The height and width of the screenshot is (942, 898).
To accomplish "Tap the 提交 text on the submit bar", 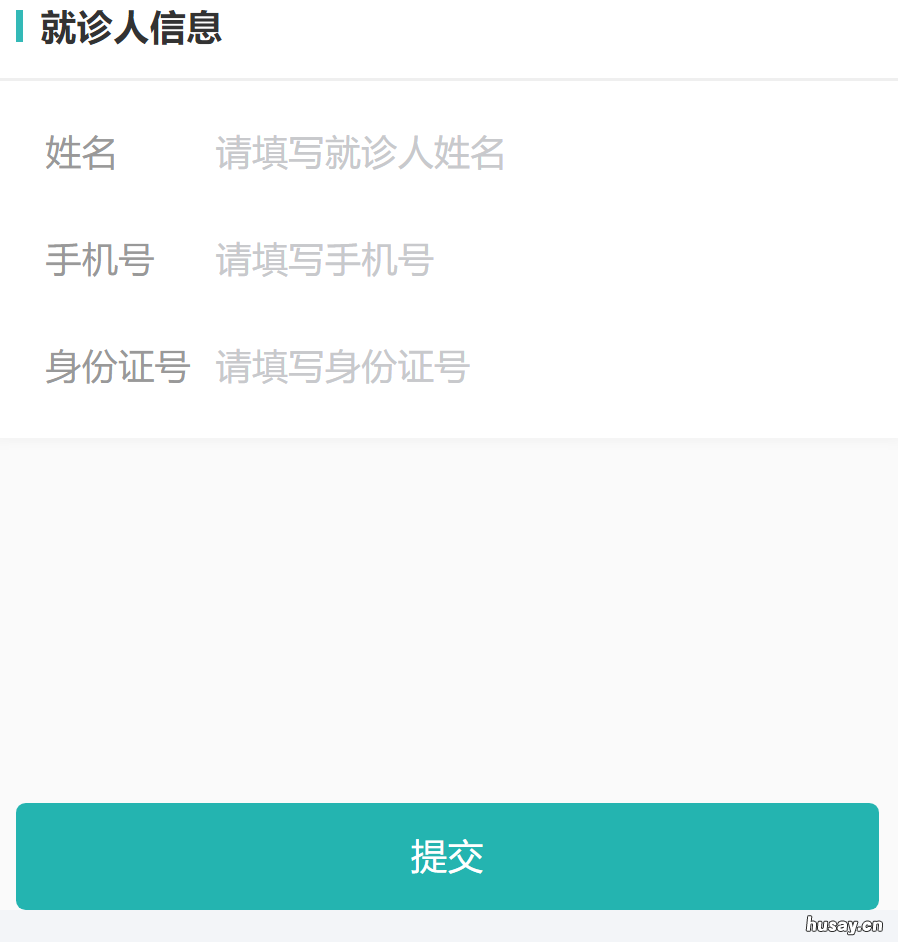I will click(447, 856).
